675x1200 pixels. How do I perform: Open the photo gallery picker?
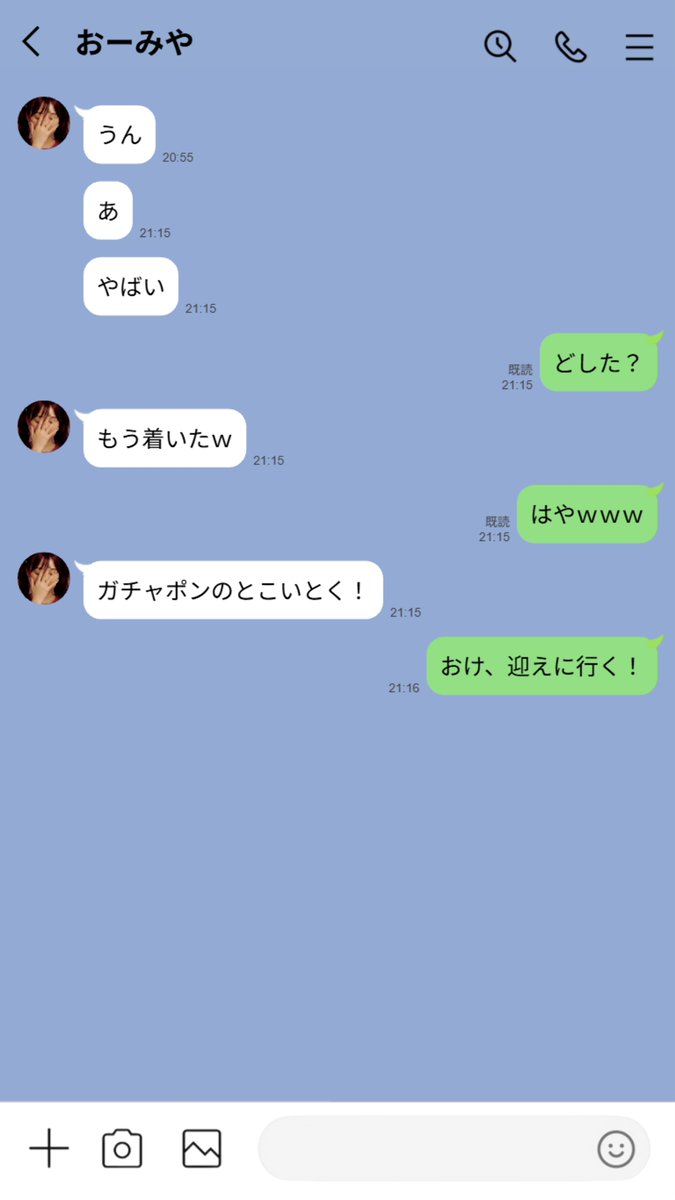pos(201,1149)
